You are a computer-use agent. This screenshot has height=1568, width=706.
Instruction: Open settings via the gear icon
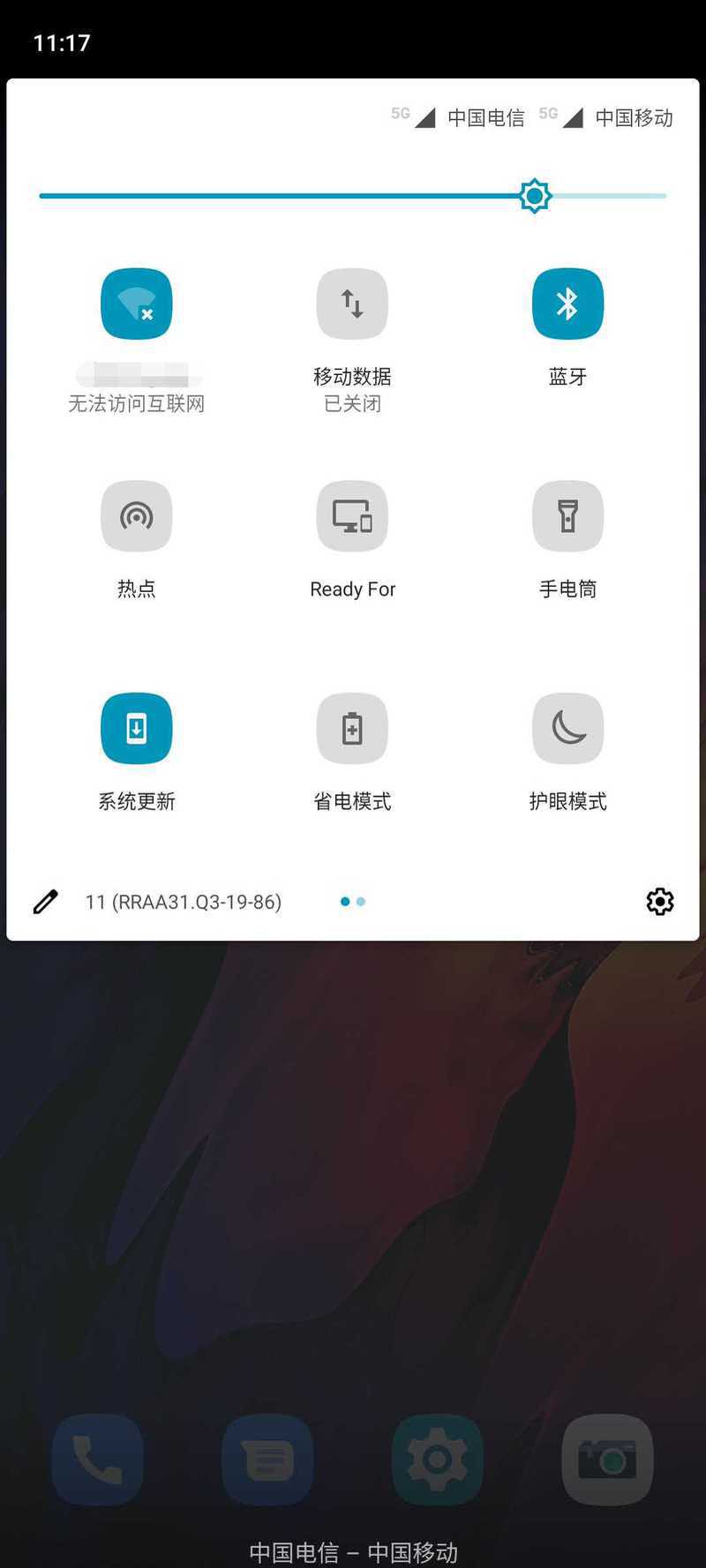coord(660,902)
